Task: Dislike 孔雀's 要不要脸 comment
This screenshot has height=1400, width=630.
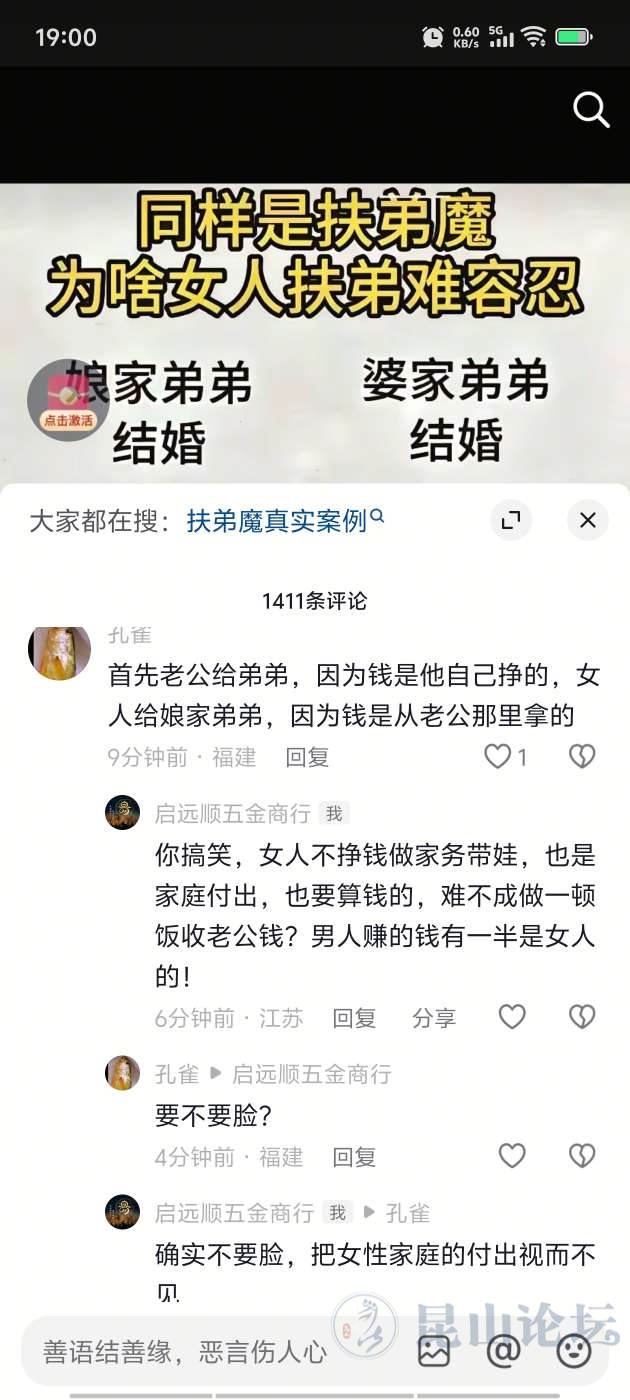Action: [582, 1157]
